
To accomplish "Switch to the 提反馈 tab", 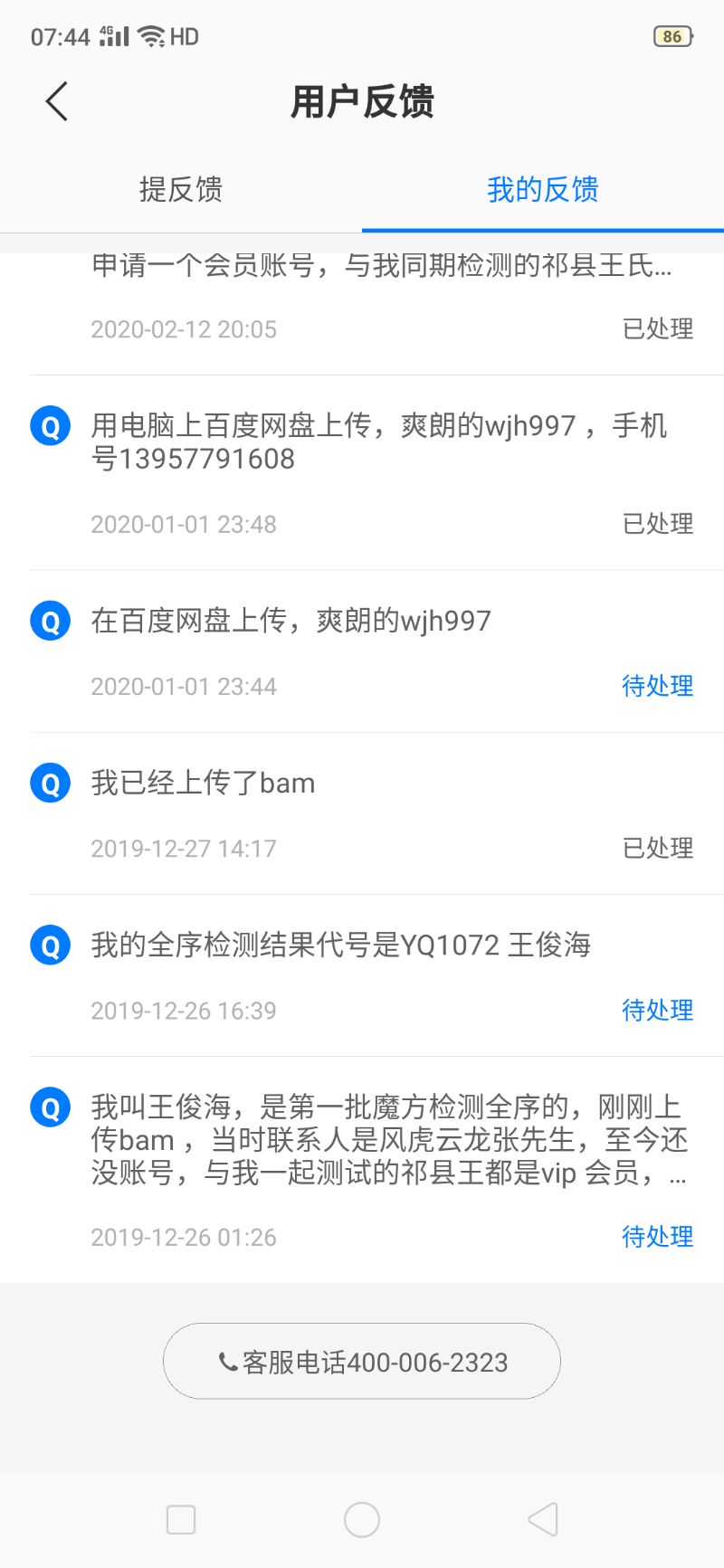I will (x=181, y=190).
